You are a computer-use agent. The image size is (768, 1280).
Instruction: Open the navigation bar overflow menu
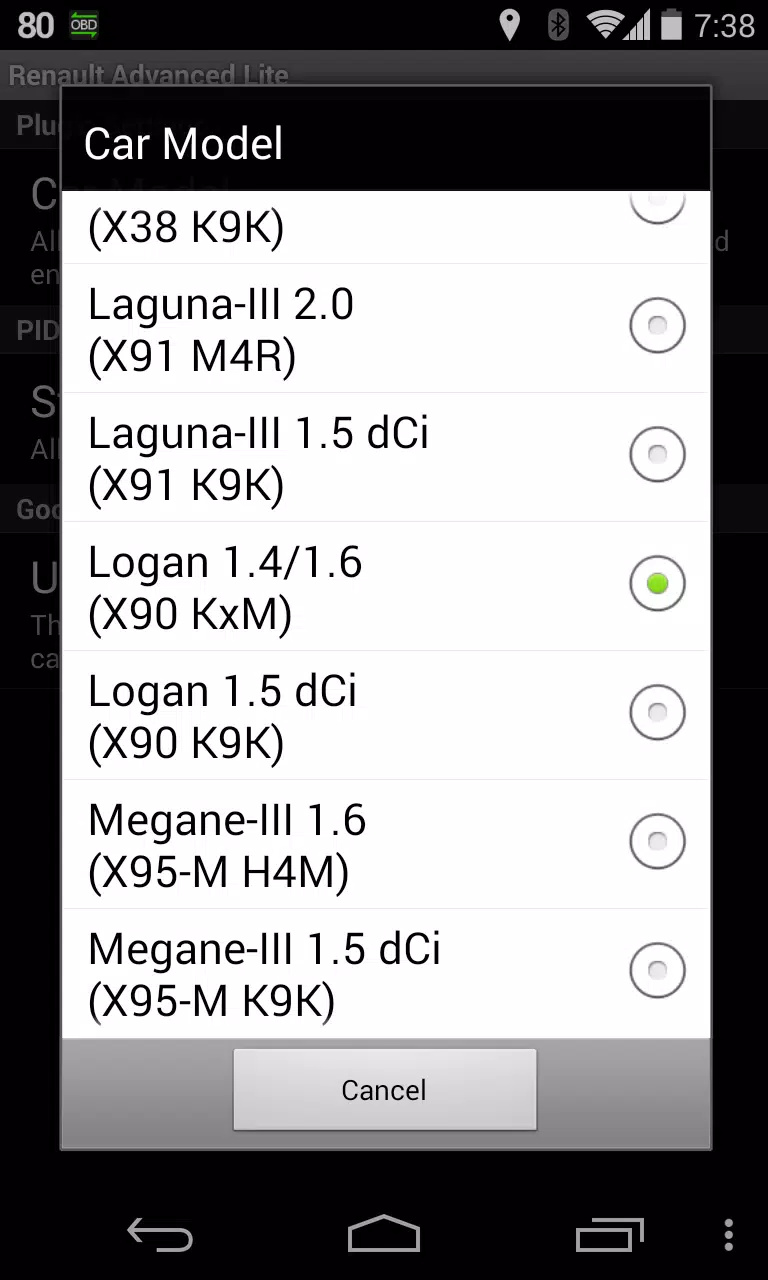click(729, 1235)
